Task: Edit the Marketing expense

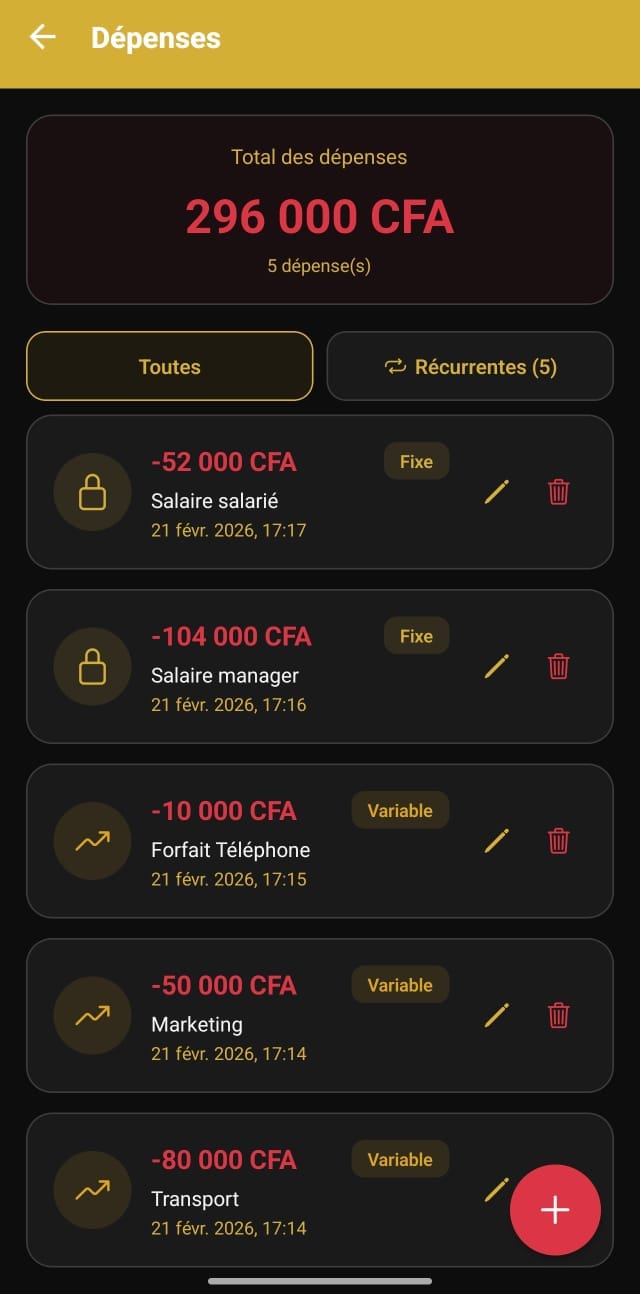Action: click(x=497, y=1015)
